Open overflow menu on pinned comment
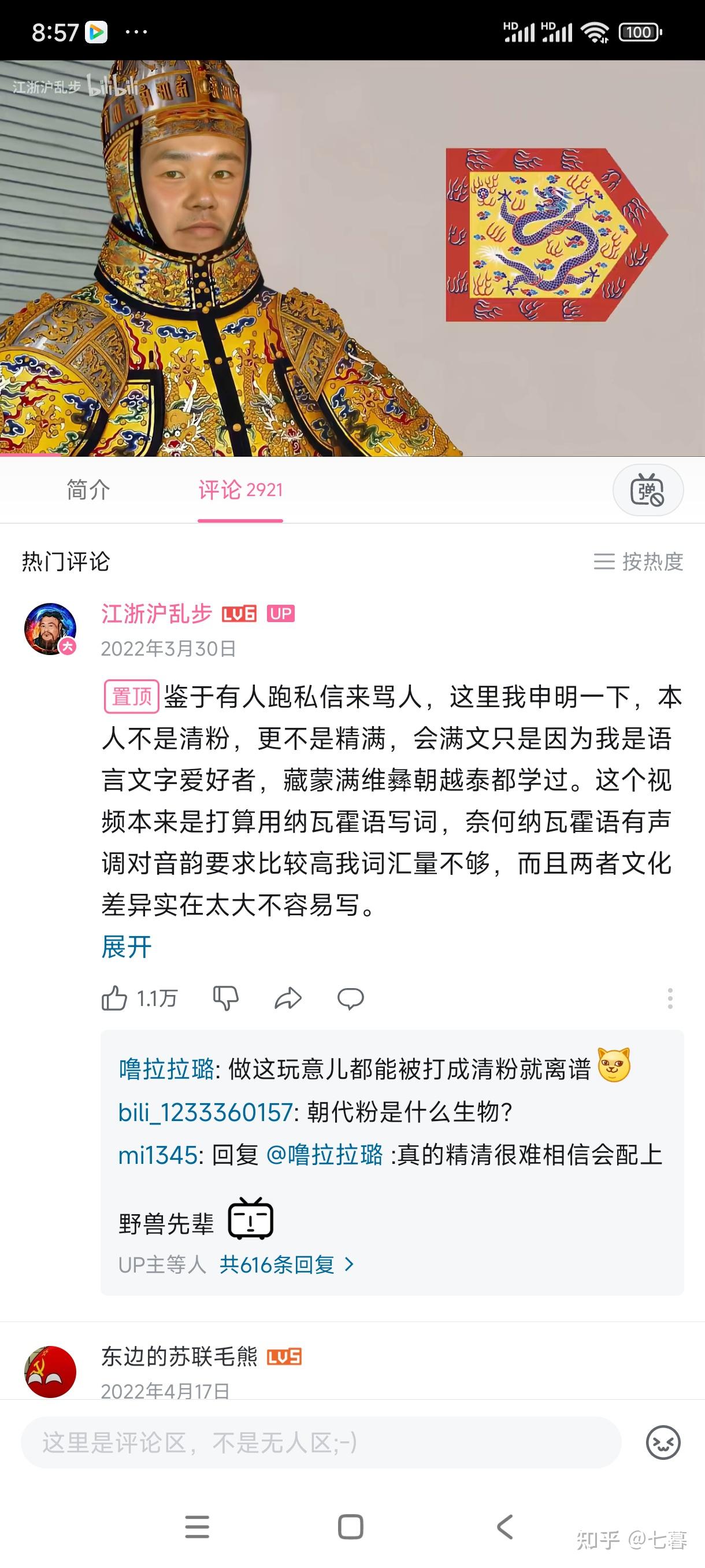The width and height of the screenshot is (705, 1568). pos(670,999)
